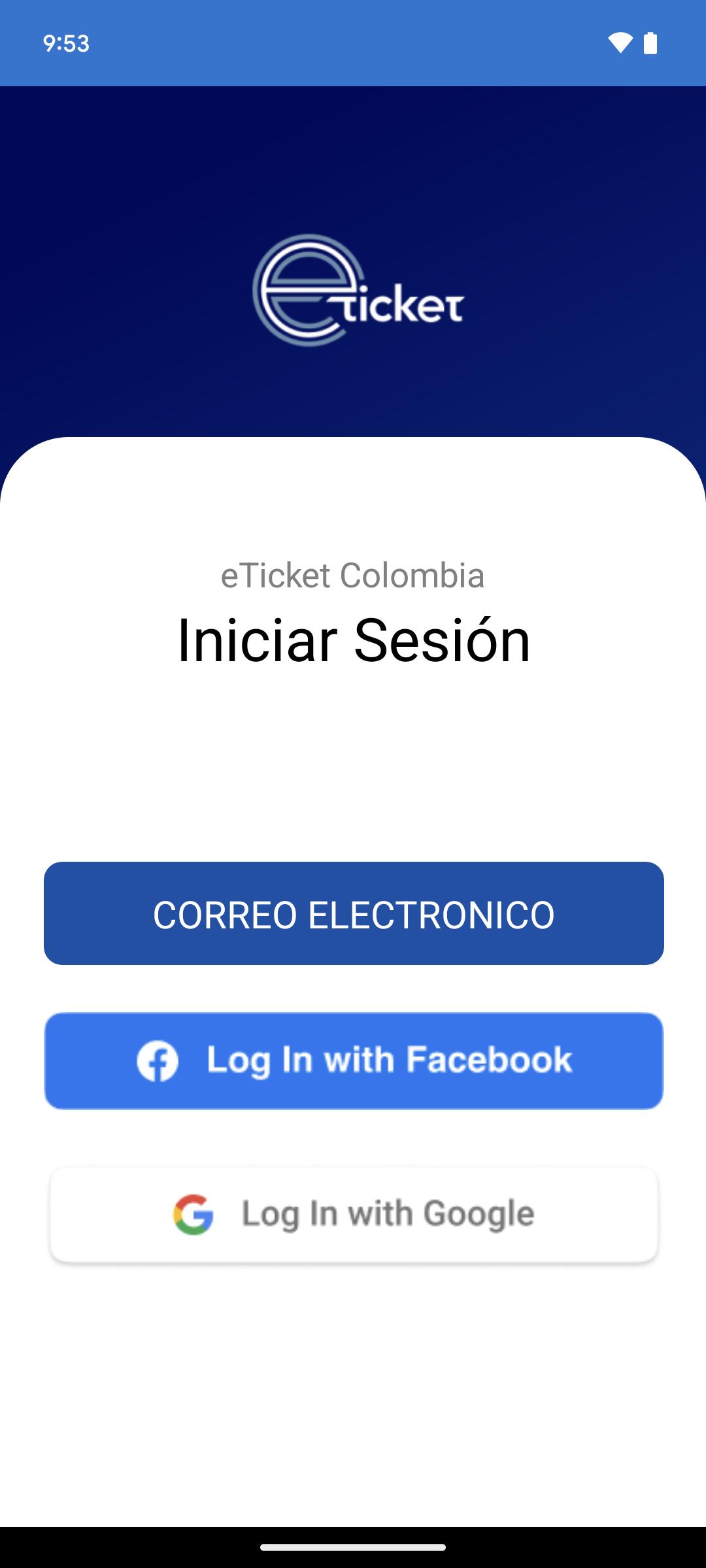Sign in using the Google button
This screenshot has width=706, height=1568.
pos(354,1215)
